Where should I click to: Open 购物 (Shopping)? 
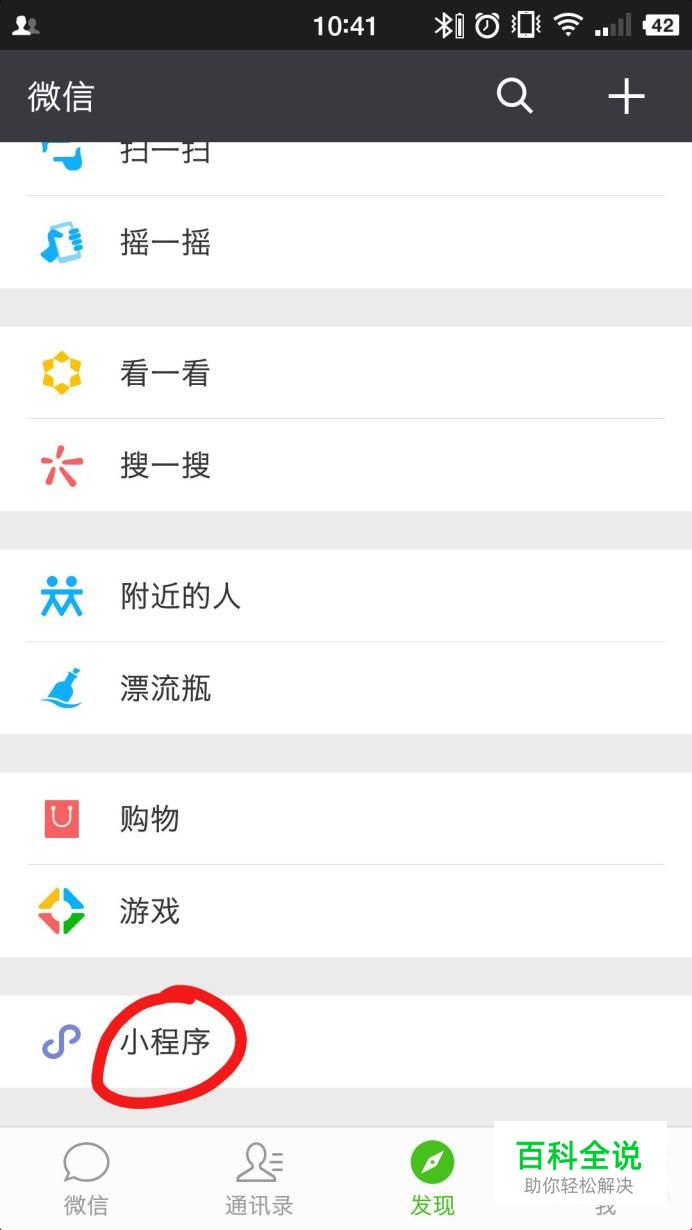click(345, 820)
